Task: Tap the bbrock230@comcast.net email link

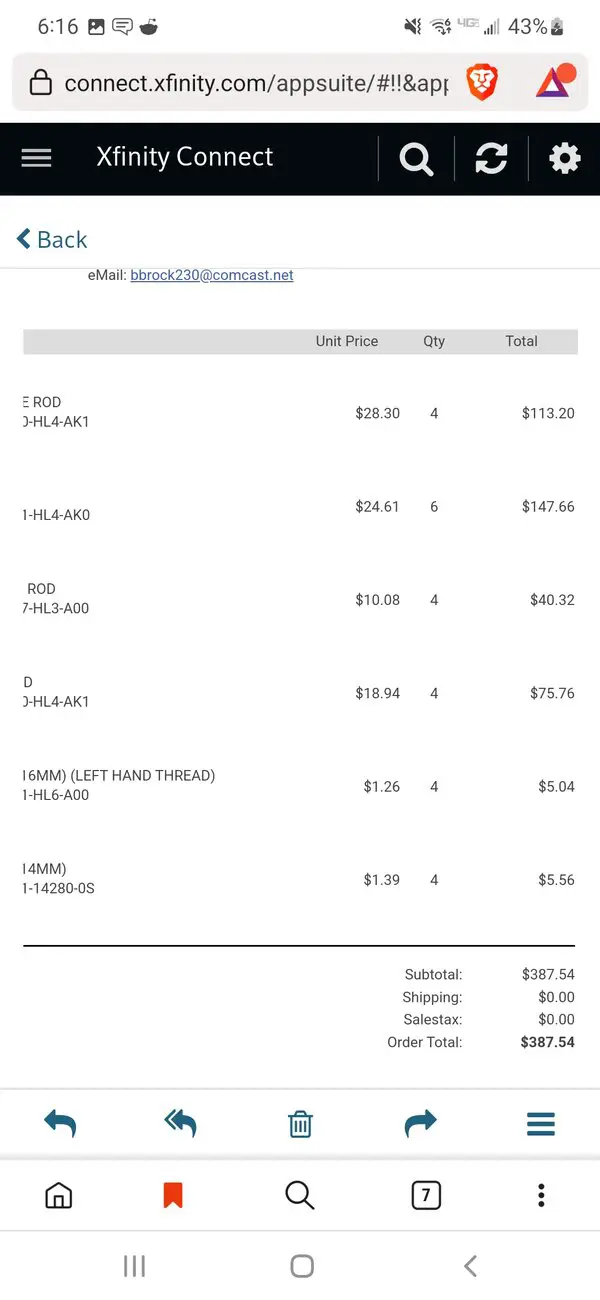Action: click(x=212, y=275)
